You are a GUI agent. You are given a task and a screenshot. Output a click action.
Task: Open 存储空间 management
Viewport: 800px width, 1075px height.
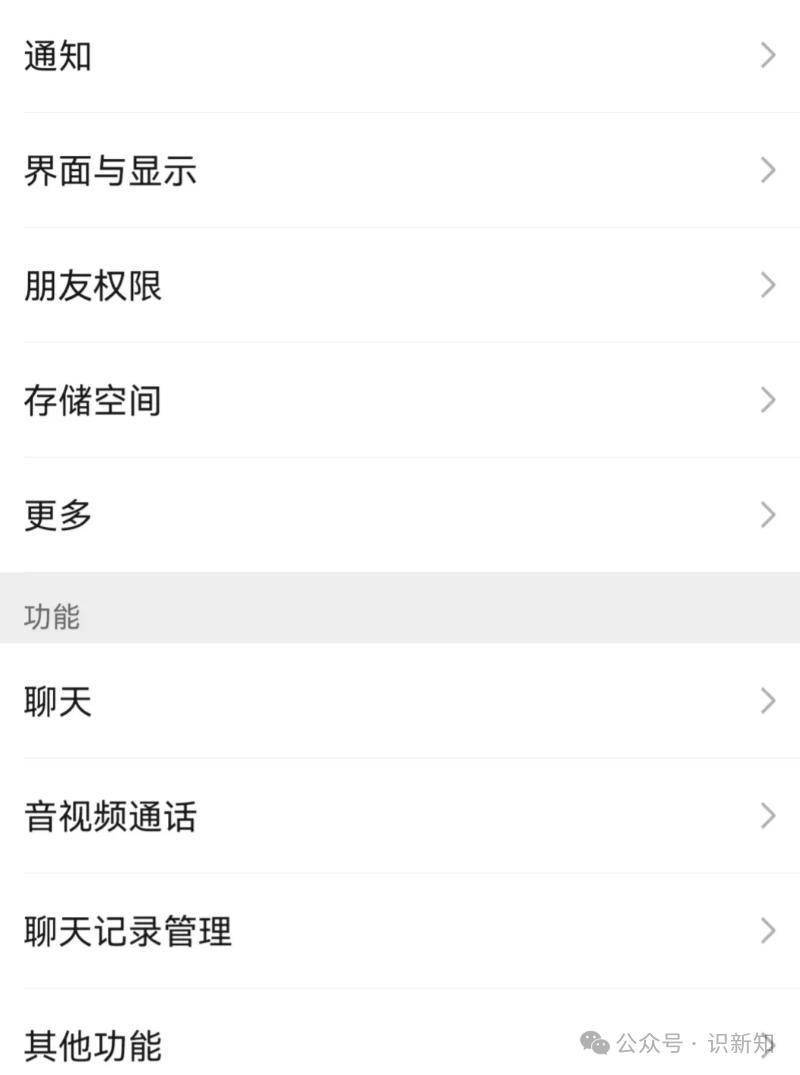point(400,401)
